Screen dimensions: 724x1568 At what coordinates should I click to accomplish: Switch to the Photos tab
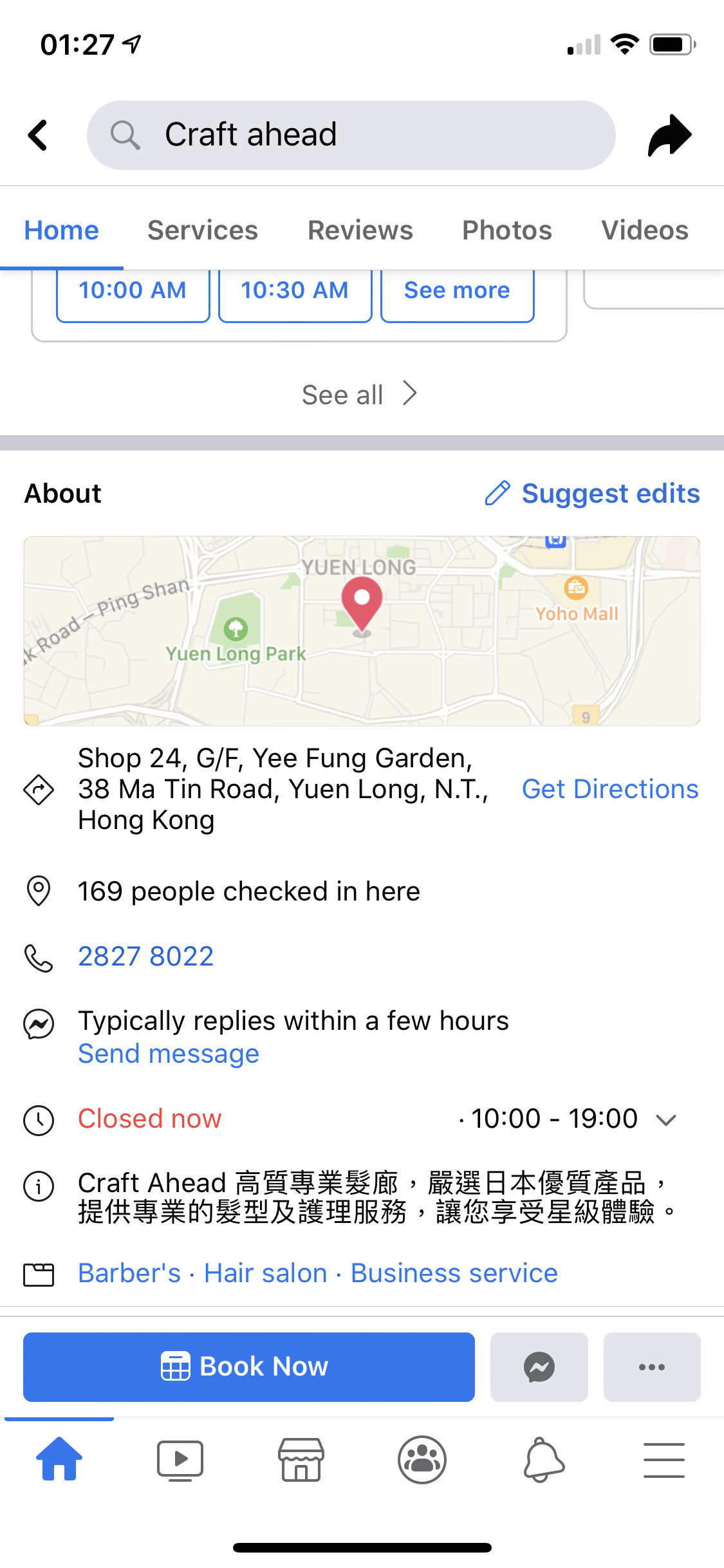(507, 230)
